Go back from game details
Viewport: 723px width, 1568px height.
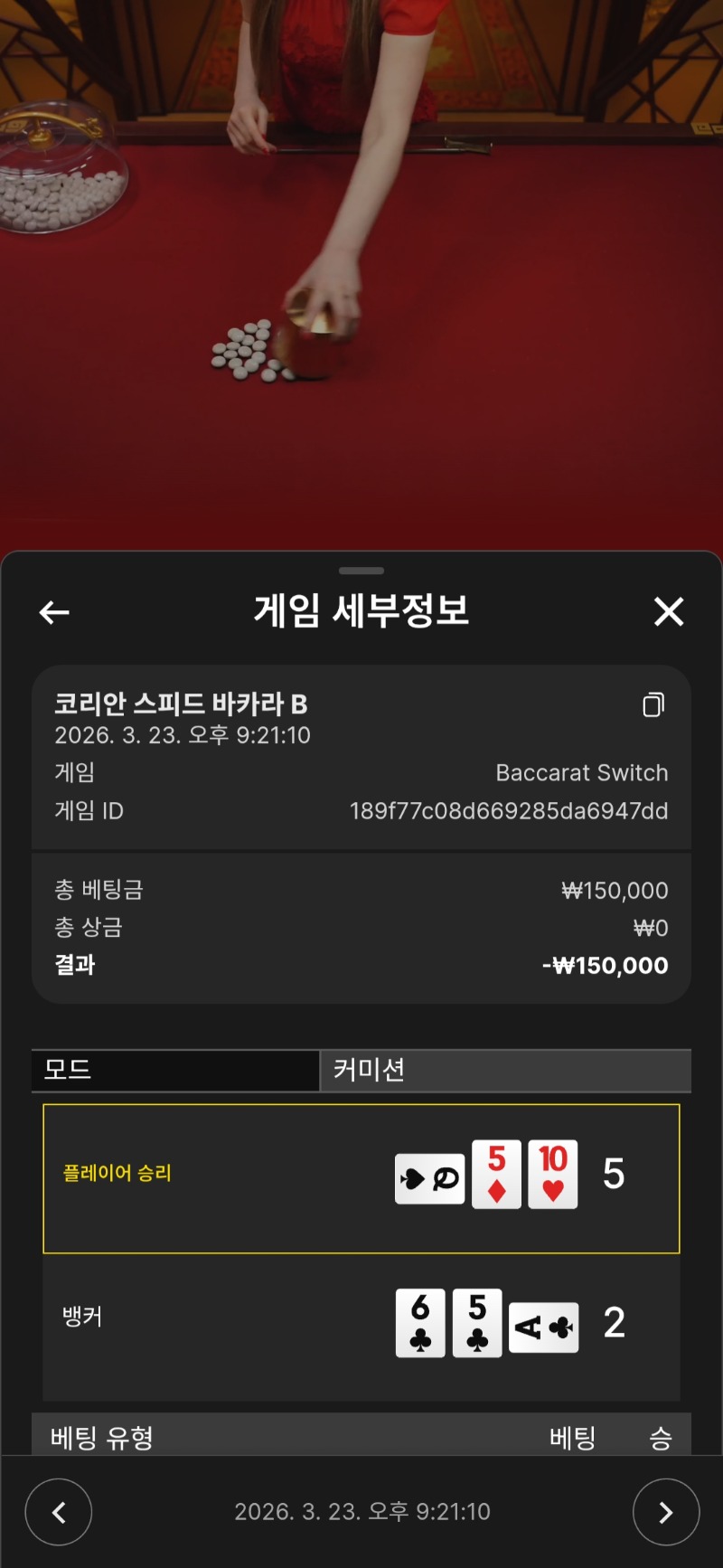pos(54,612)
